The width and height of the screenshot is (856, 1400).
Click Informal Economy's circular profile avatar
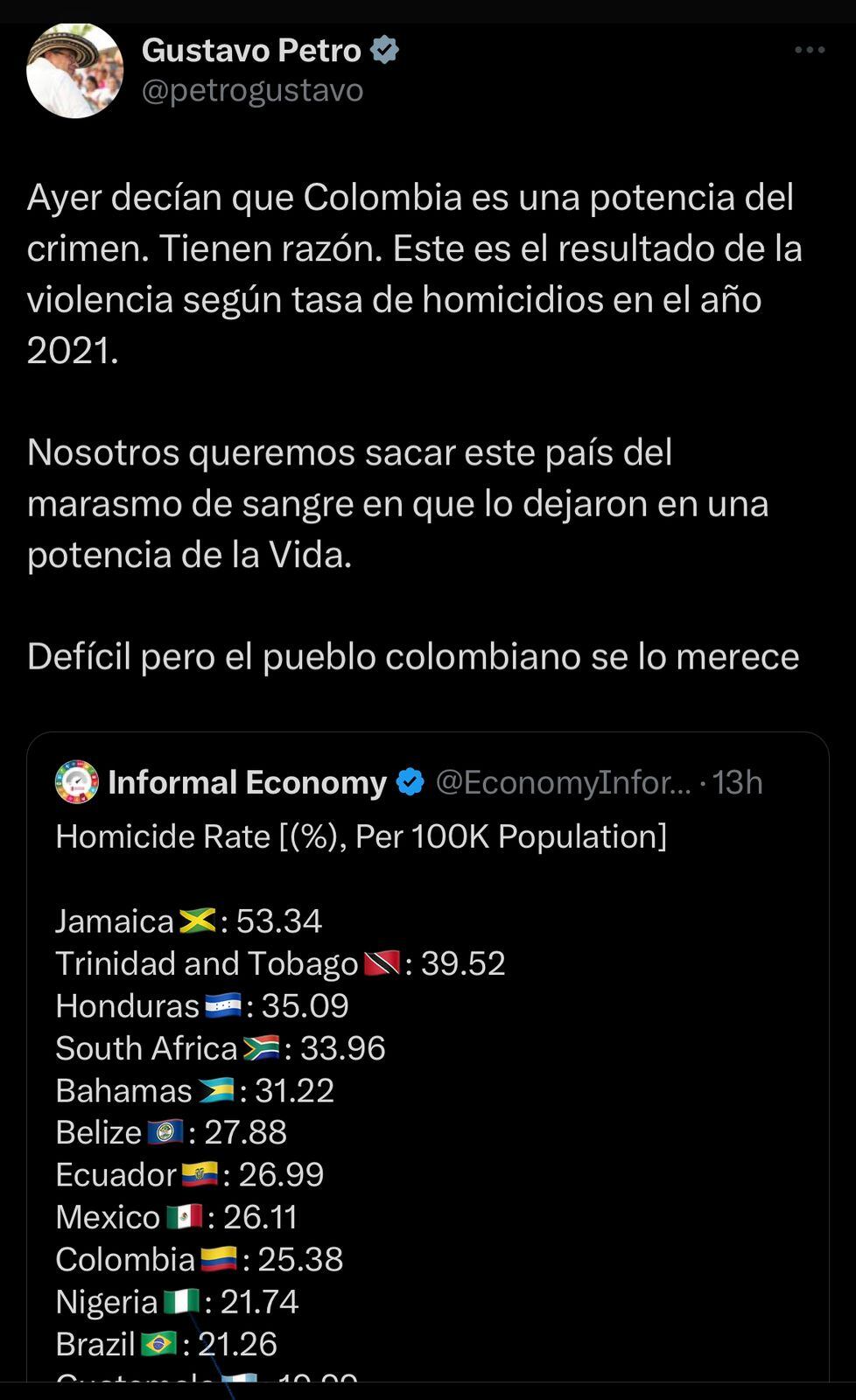(77, 781)
